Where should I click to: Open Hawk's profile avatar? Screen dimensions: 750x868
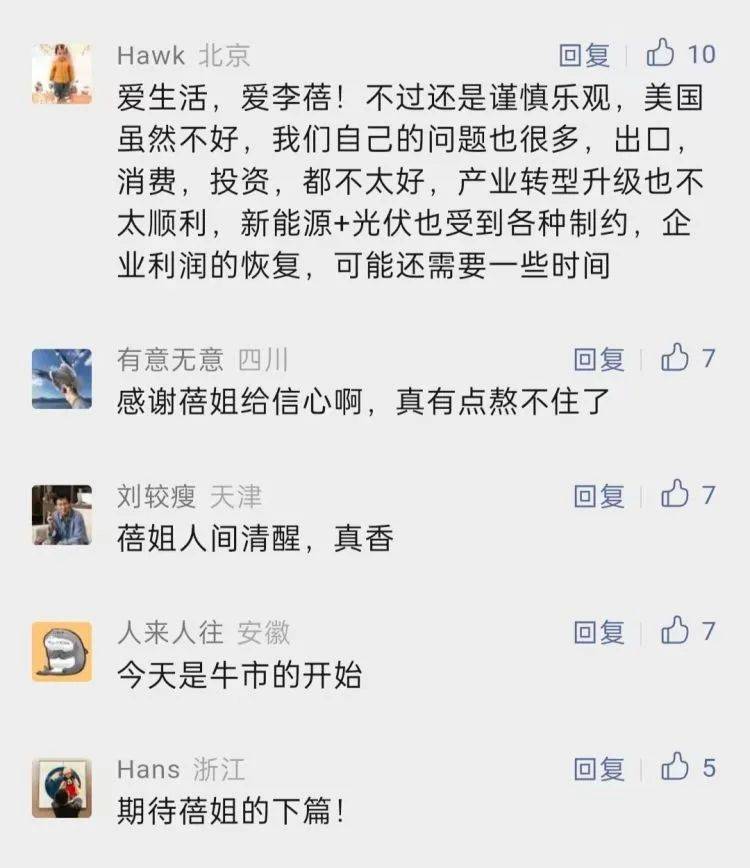61,74
